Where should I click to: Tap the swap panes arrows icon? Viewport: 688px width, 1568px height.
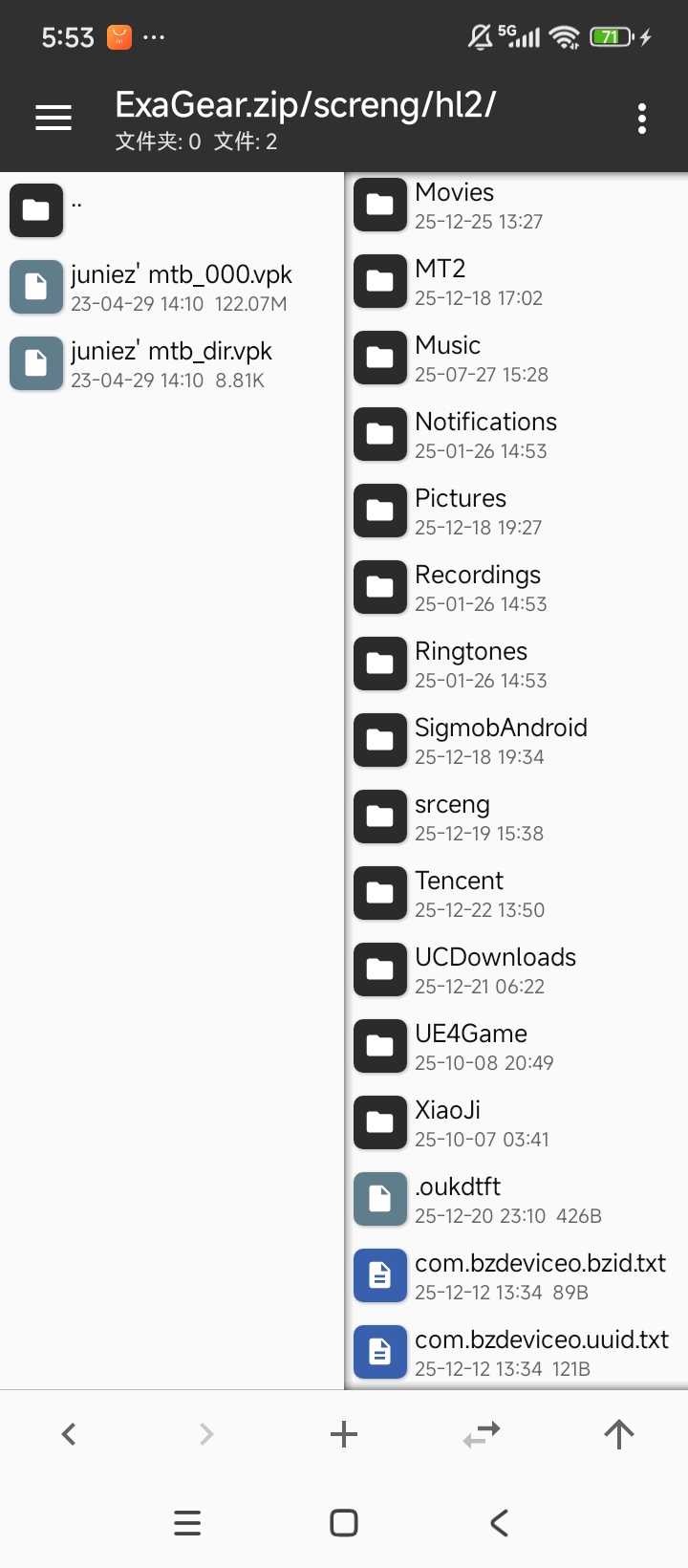pos(482,1433)
